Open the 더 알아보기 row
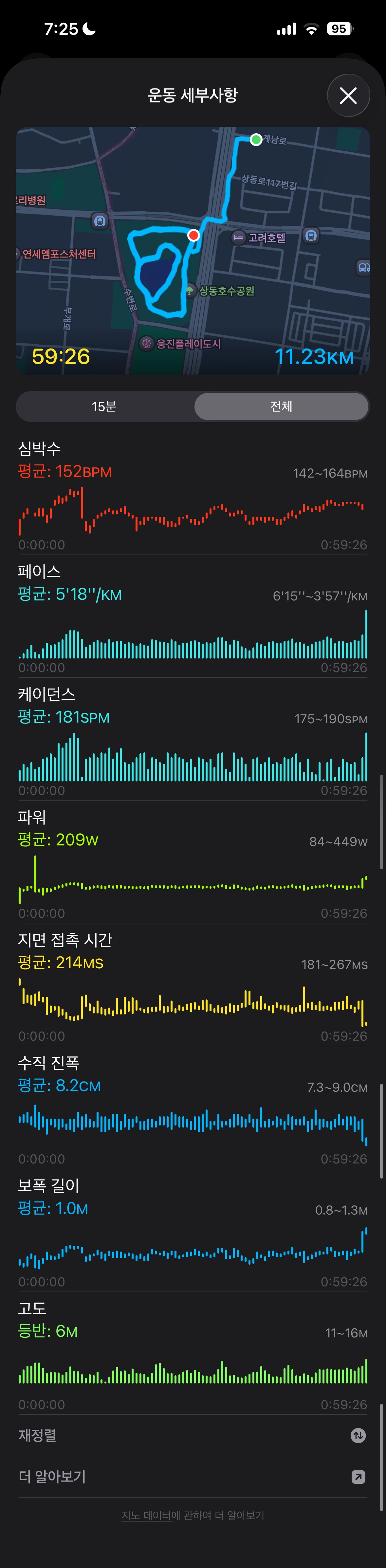This screenshot has width=386, height=1568. coord(193,1477)
